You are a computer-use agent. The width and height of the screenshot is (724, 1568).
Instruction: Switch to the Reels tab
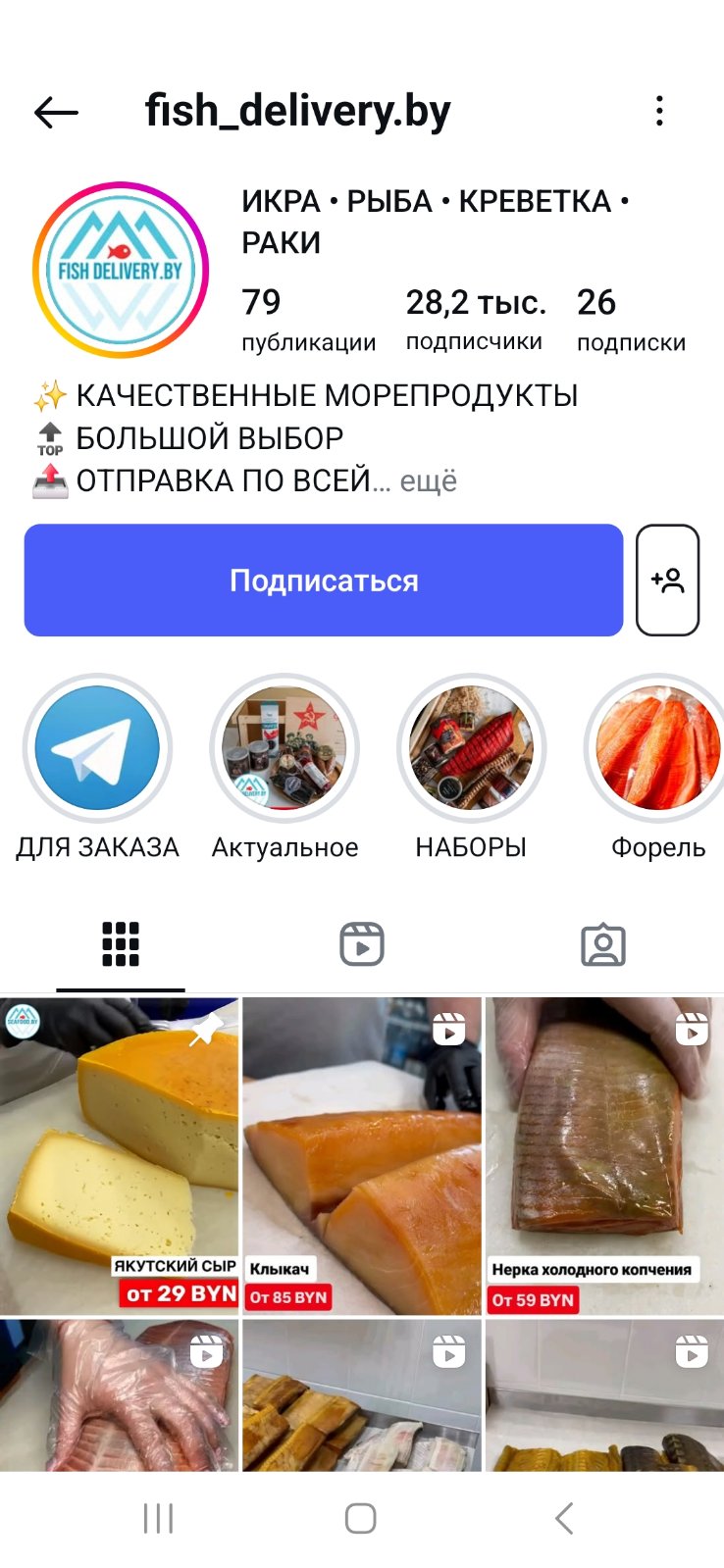click(x=361, y=944)
